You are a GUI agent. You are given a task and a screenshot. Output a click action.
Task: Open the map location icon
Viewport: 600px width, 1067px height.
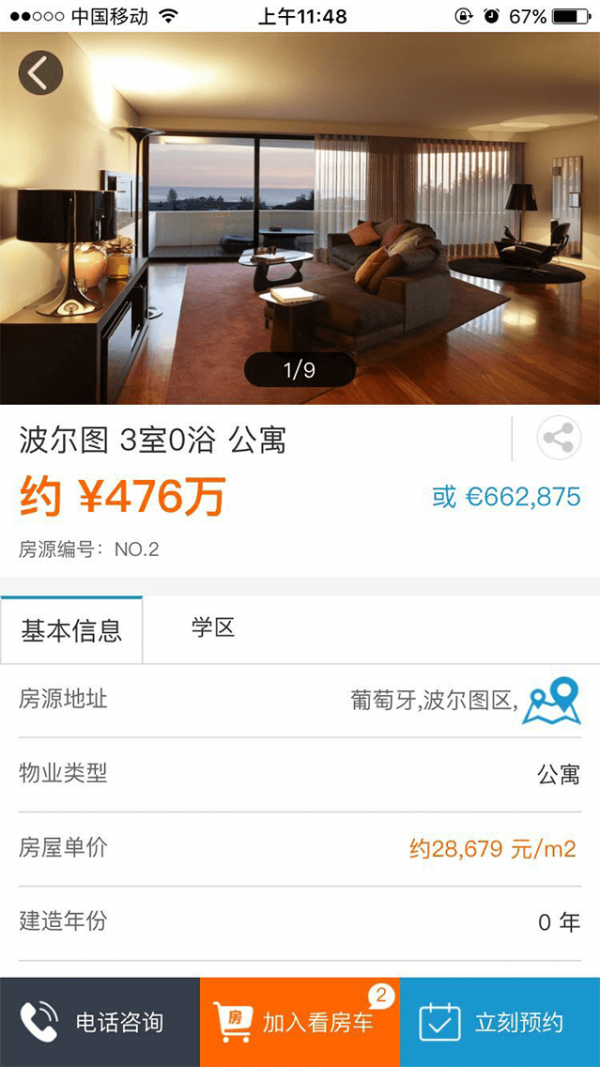(x=552, y=701)
